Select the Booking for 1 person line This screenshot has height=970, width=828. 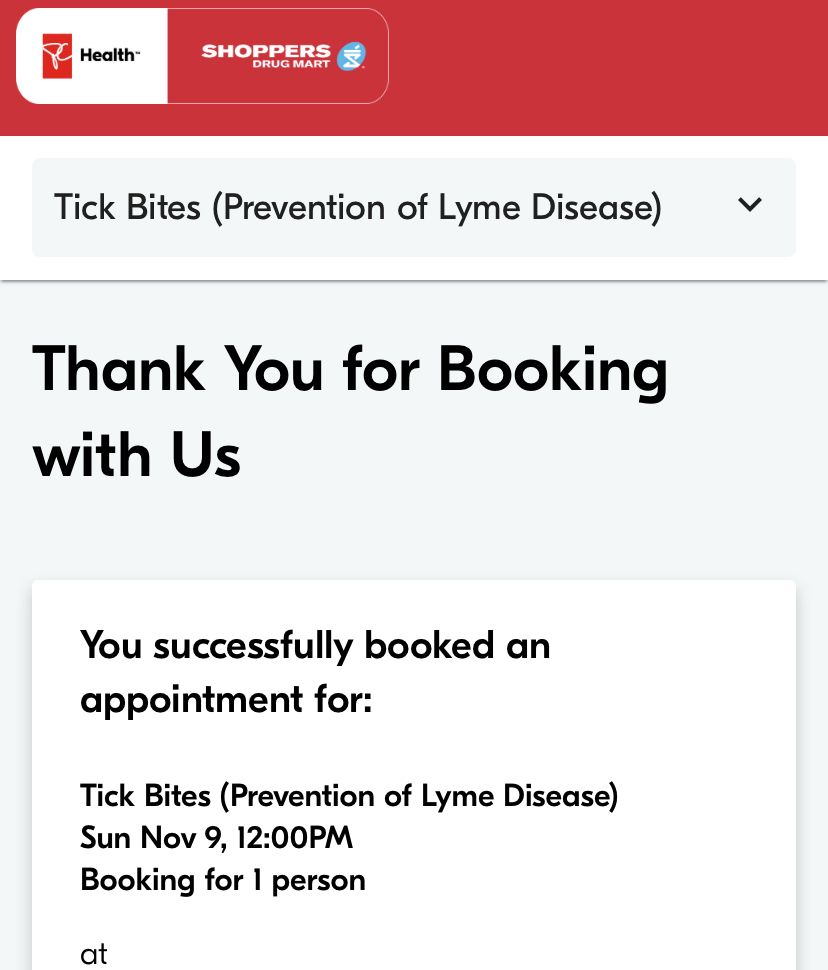pyautogui.click(x=222, y=880)
